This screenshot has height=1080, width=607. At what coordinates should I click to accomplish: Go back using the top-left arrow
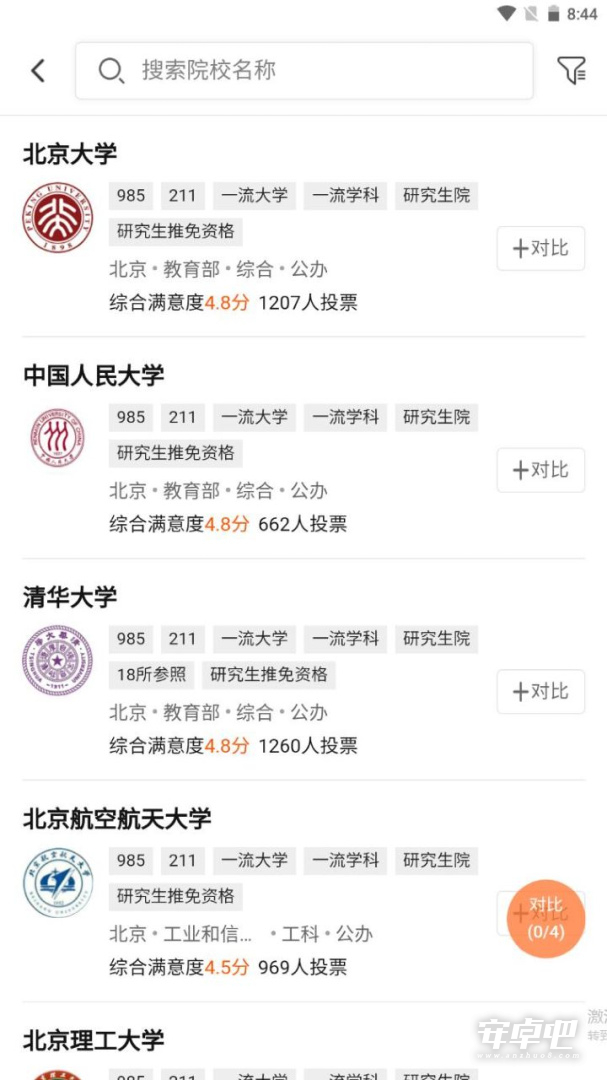click(x=39, y=70)
